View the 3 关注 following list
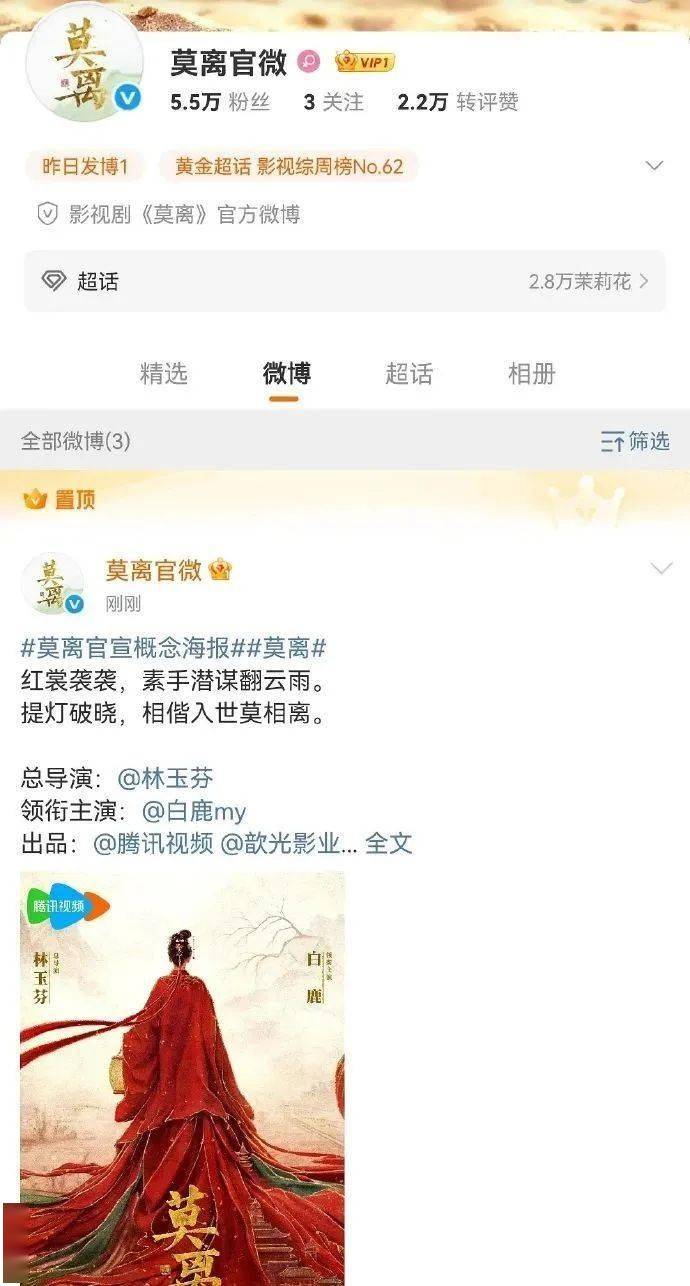The image size is (690, 1286). [334, 102]
